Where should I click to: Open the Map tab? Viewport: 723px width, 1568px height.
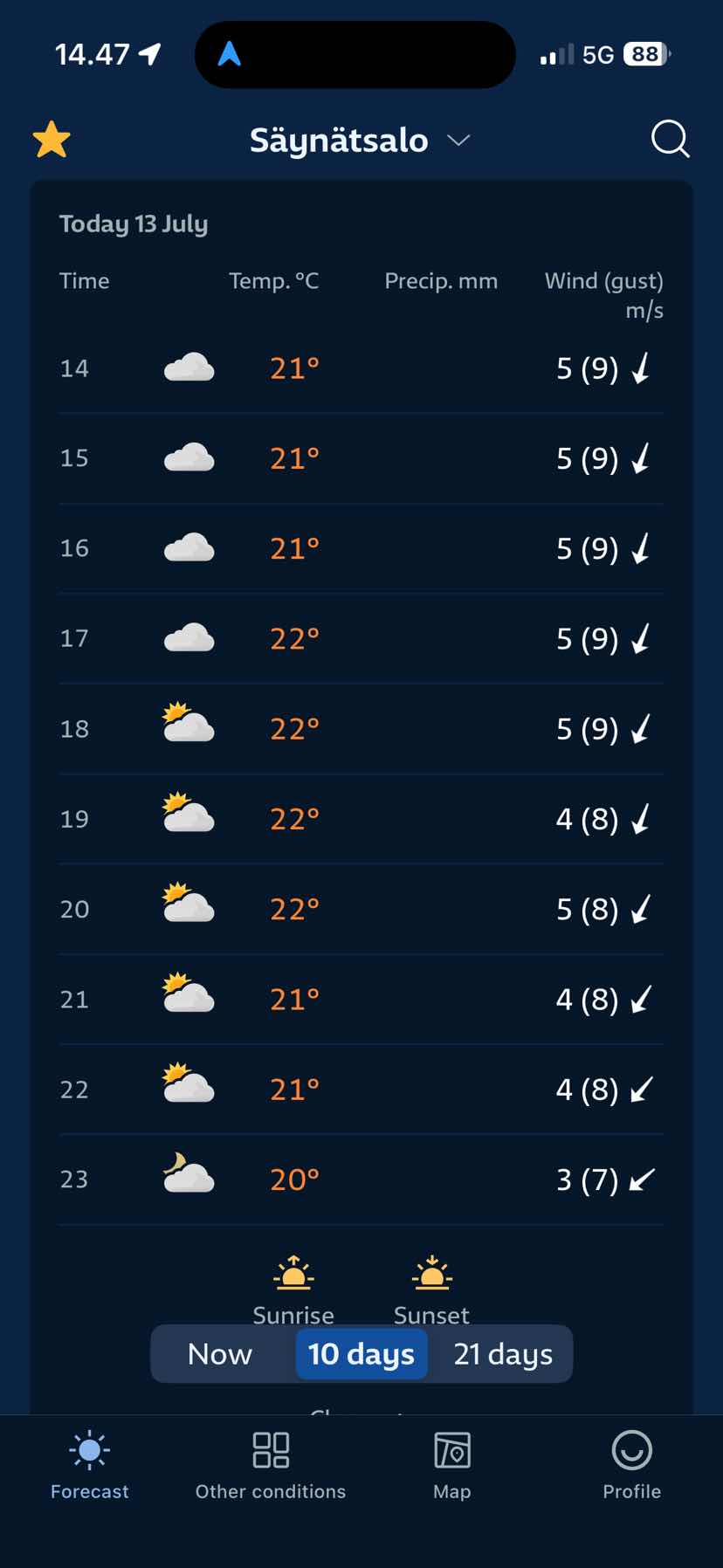(452, 1466)
